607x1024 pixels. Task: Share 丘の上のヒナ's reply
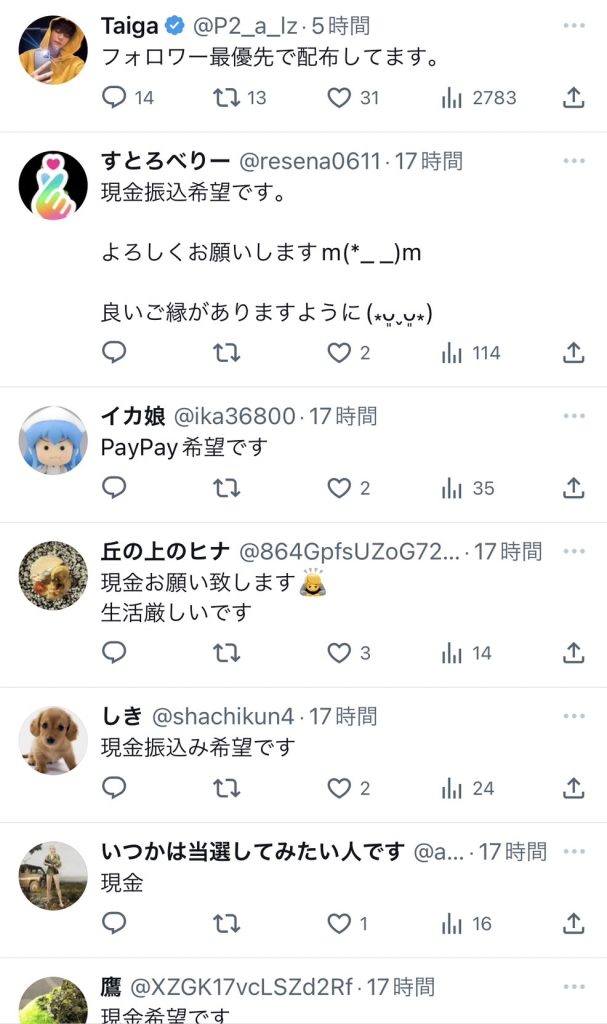point(573,653)
